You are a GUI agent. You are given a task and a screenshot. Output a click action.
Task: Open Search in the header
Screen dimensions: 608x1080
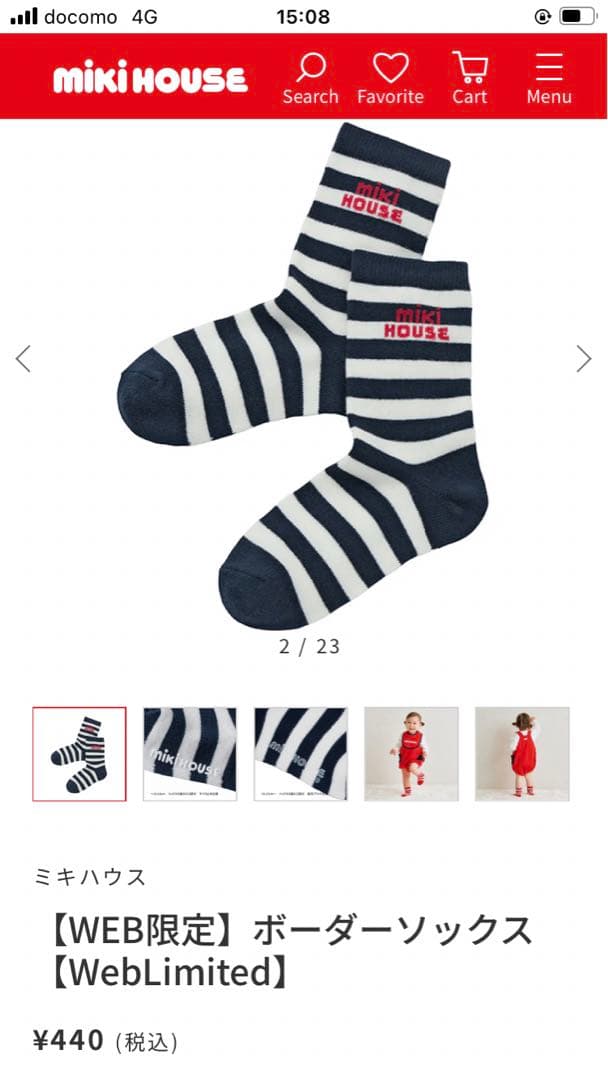tap(310, 79)
